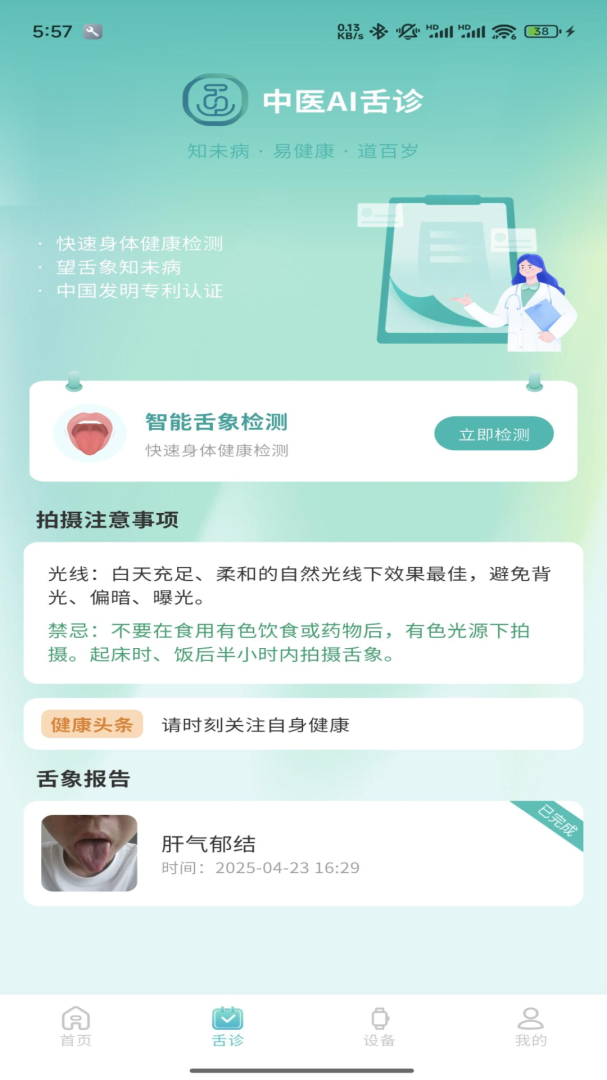607x1080 pixels.
Task: Select the 舌诊 tab
Action: [227, 1027]
